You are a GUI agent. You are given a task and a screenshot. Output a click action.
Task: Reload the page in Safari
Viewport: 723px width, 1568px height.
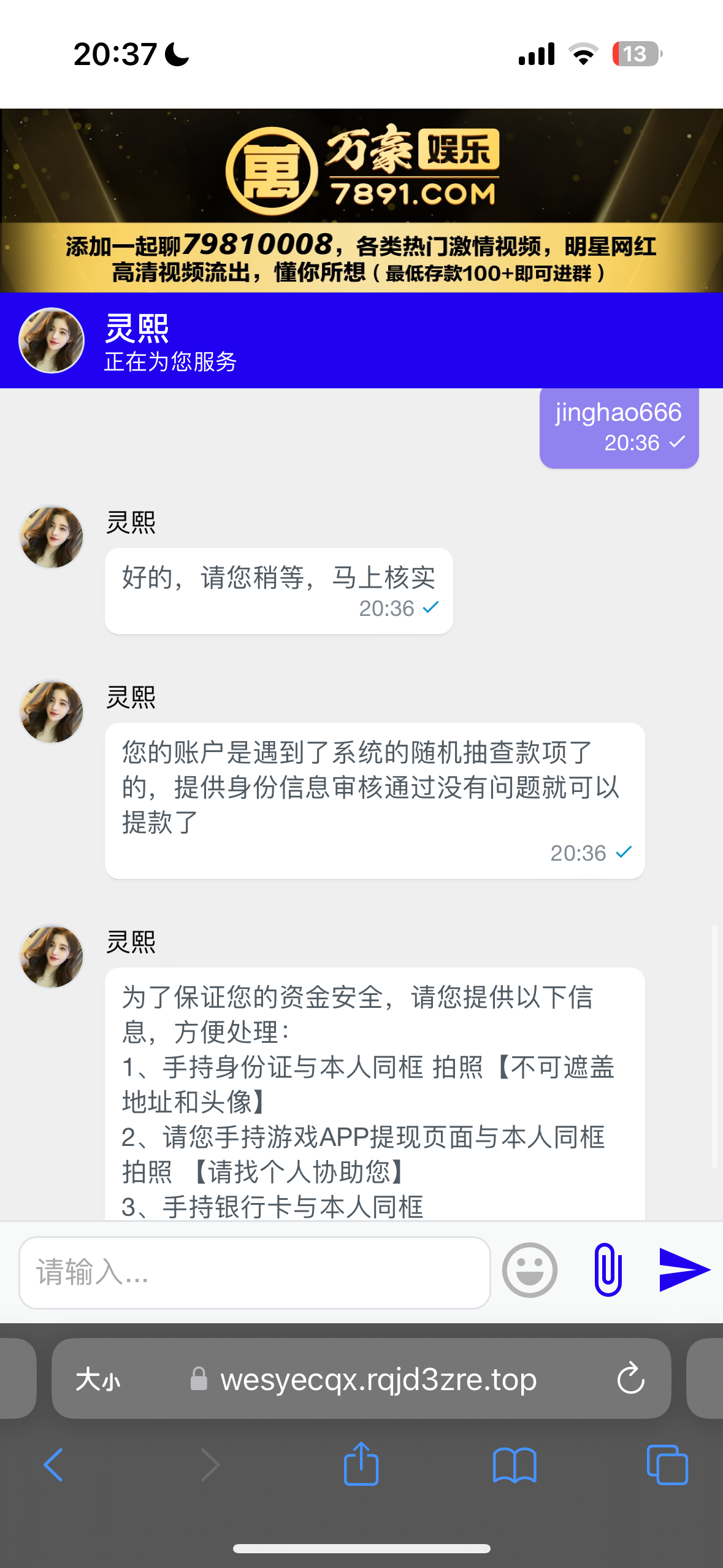click(x=630, y=1379)
